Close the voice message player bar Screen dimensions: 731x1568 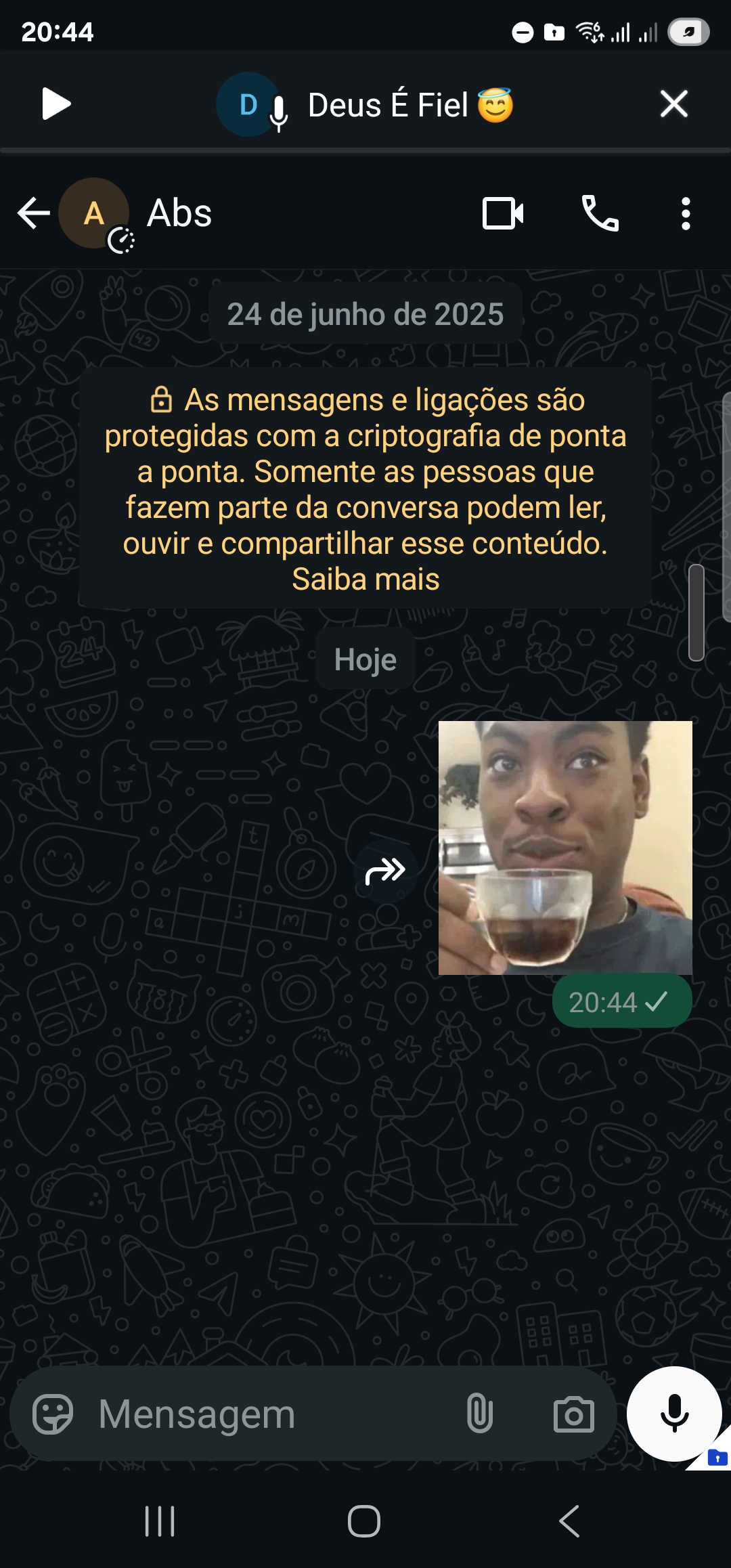pos(673,104)
